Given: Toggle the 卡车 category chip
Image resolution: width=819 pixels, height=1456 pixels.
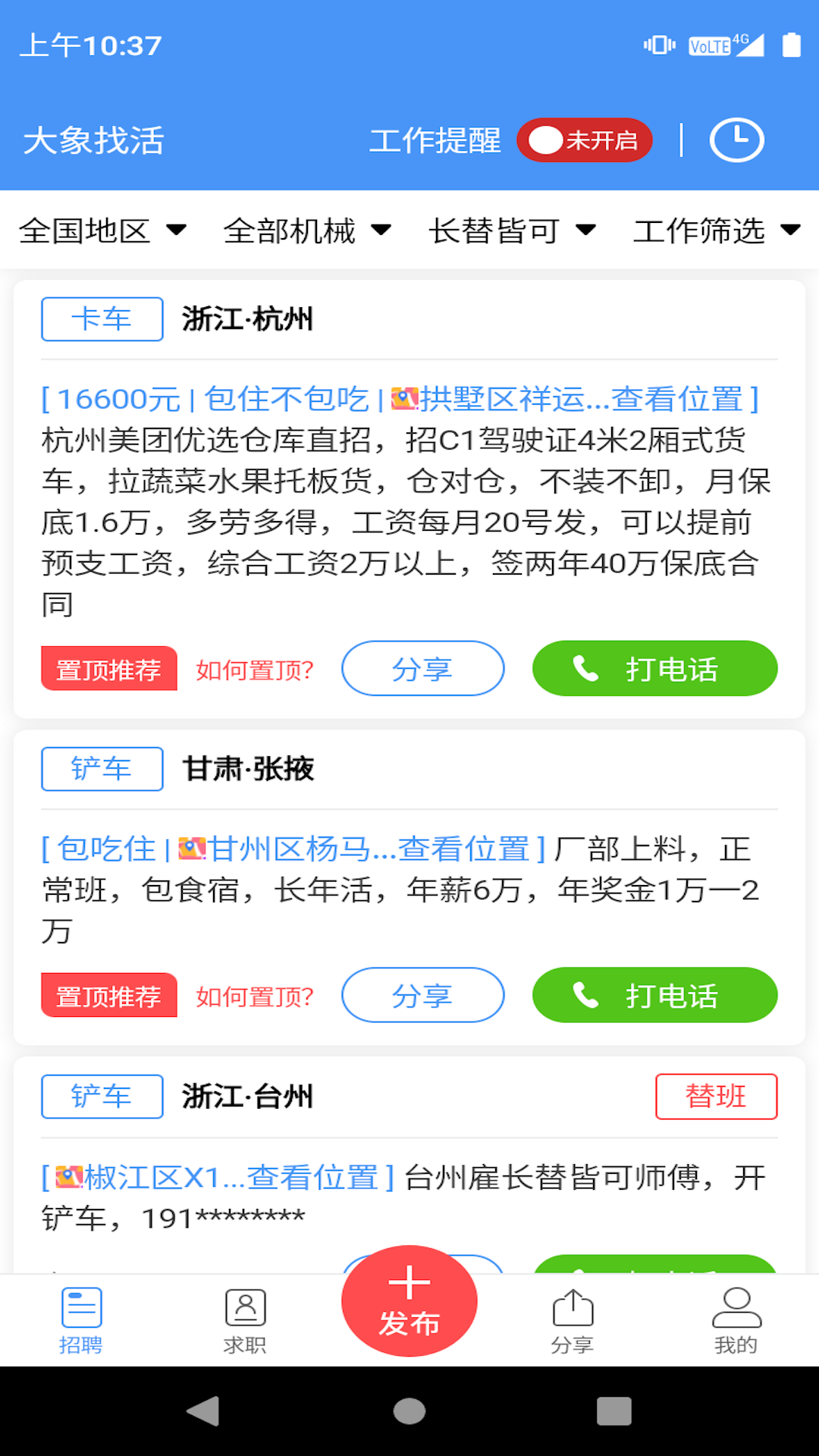Looking at the screenshot, I should (x=102, y=319).
